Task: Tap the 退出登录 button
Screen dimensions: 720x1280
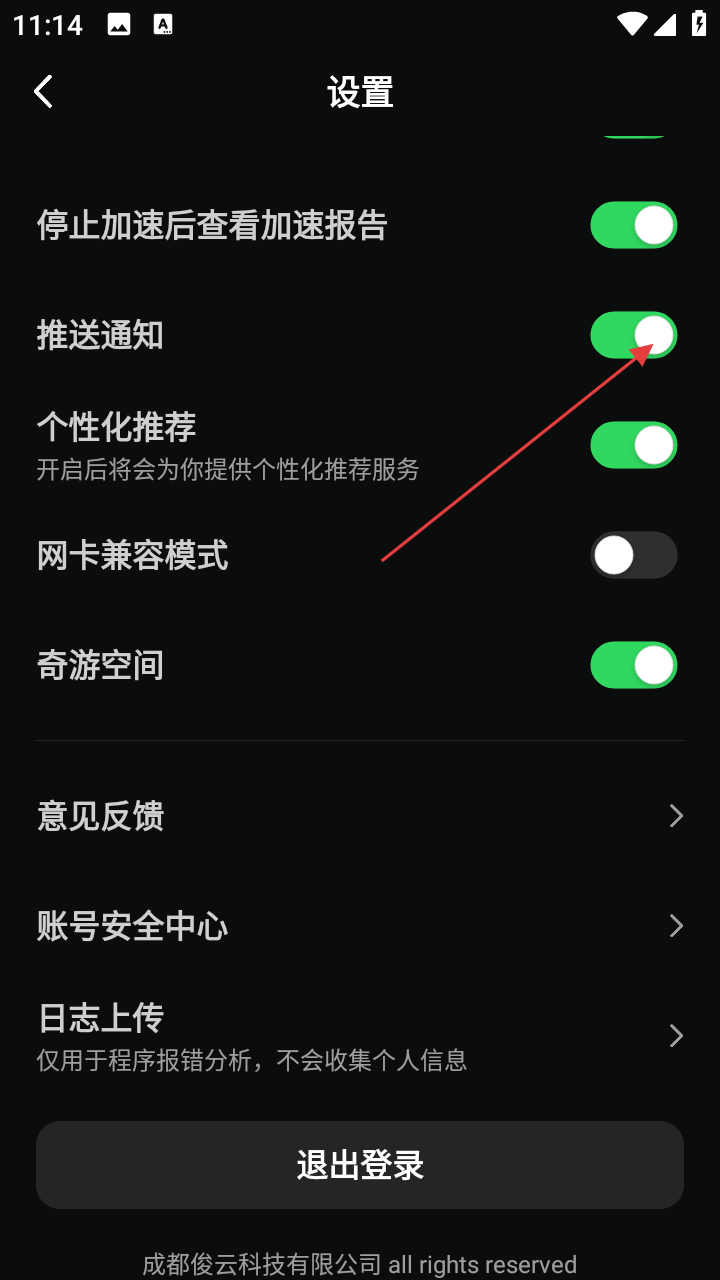Action: pyautogui.click(x=360, y=1165)
